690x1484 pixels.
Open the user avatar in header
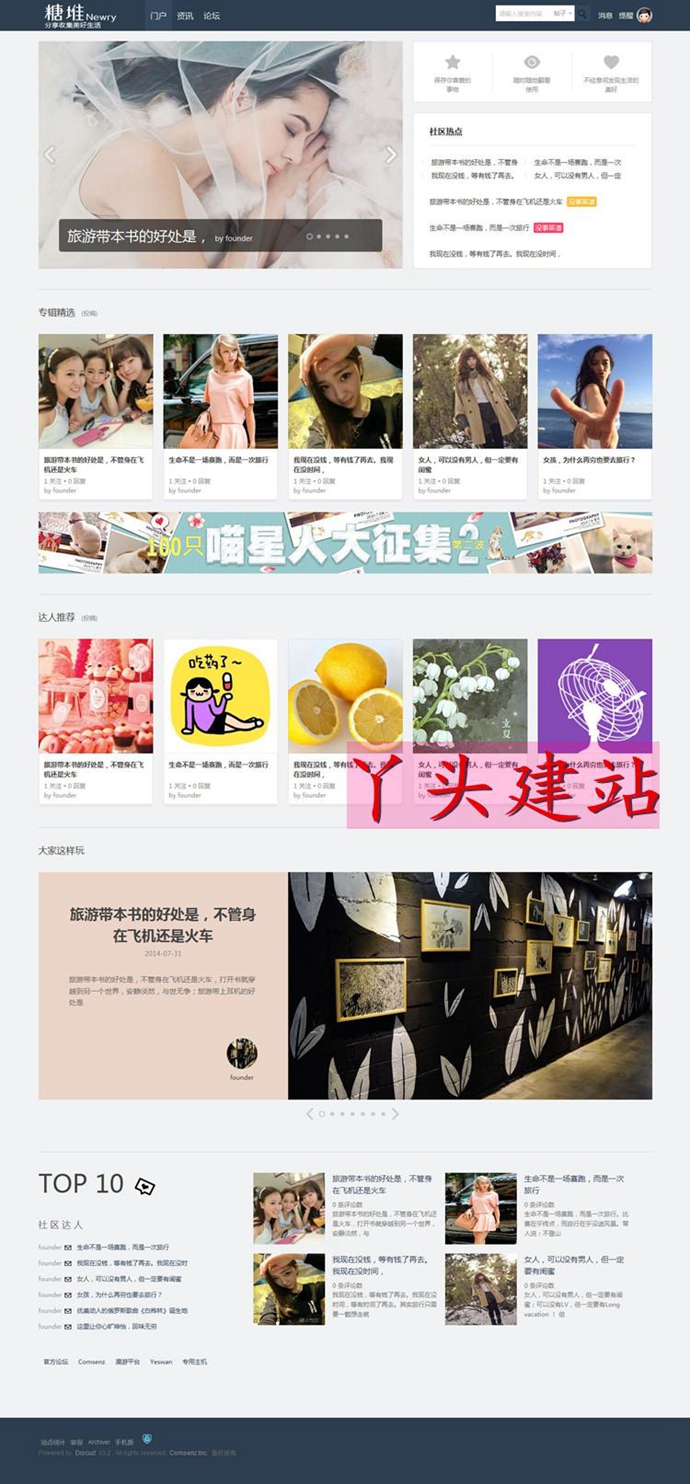644,15
